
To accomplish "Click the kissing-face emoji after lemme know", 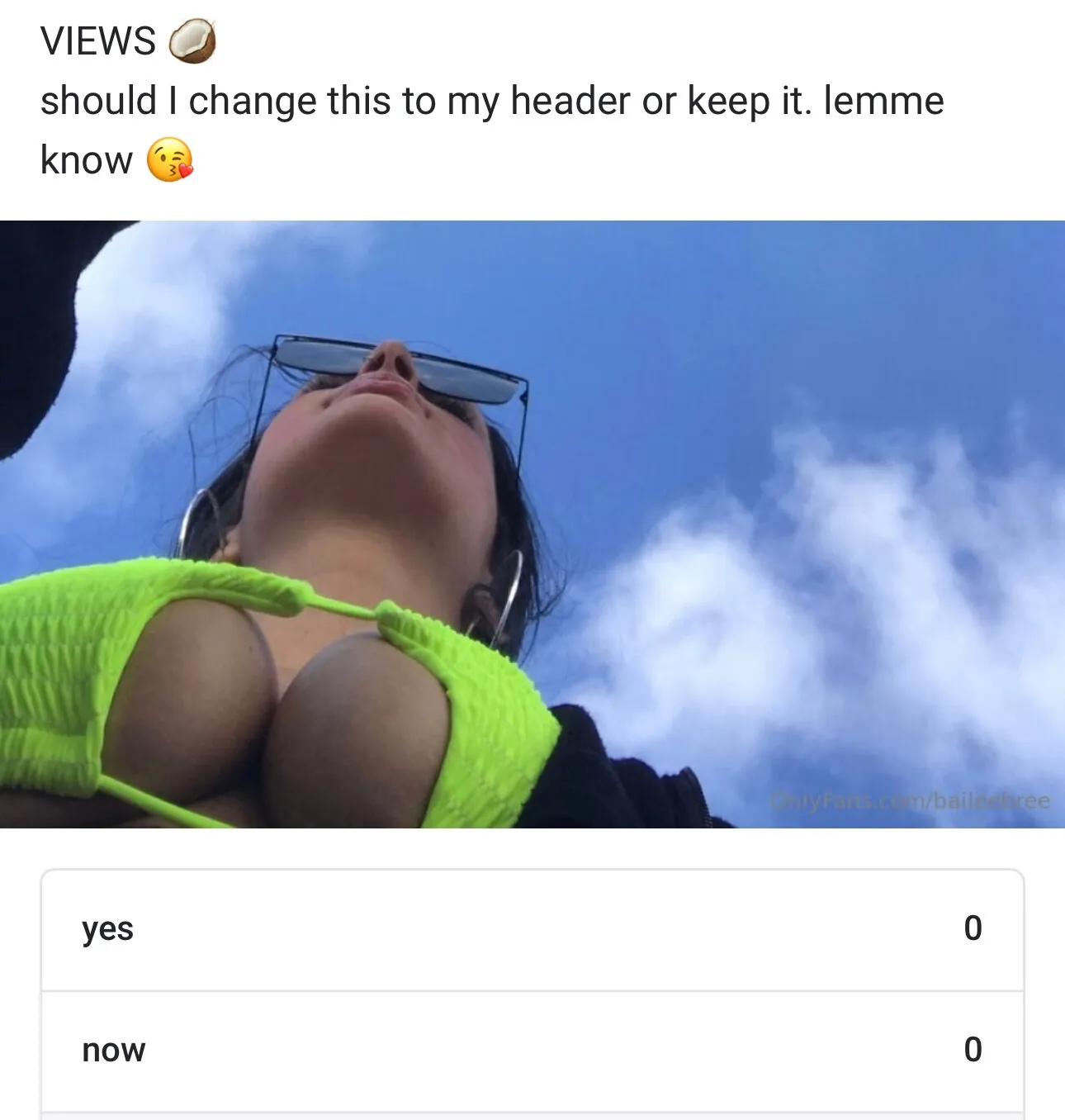I will 171,161.
